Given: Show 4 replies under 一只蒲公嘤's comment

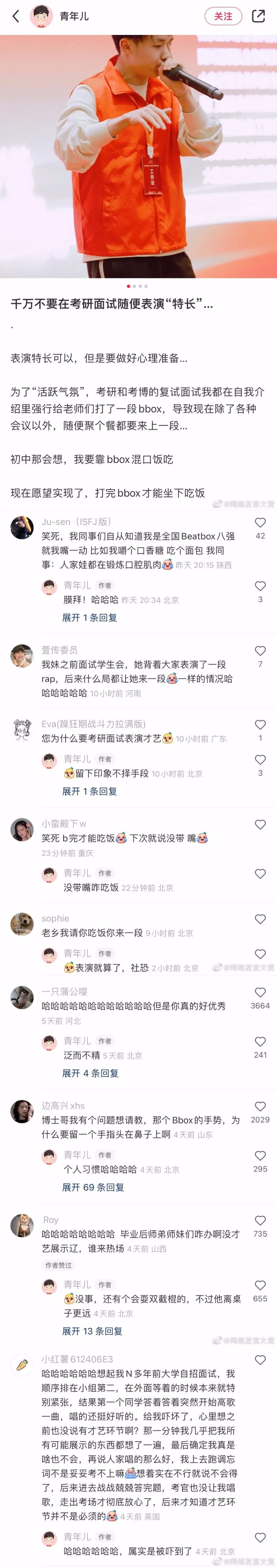Looking at the screenshot, I should click(x=90, y=1073).
